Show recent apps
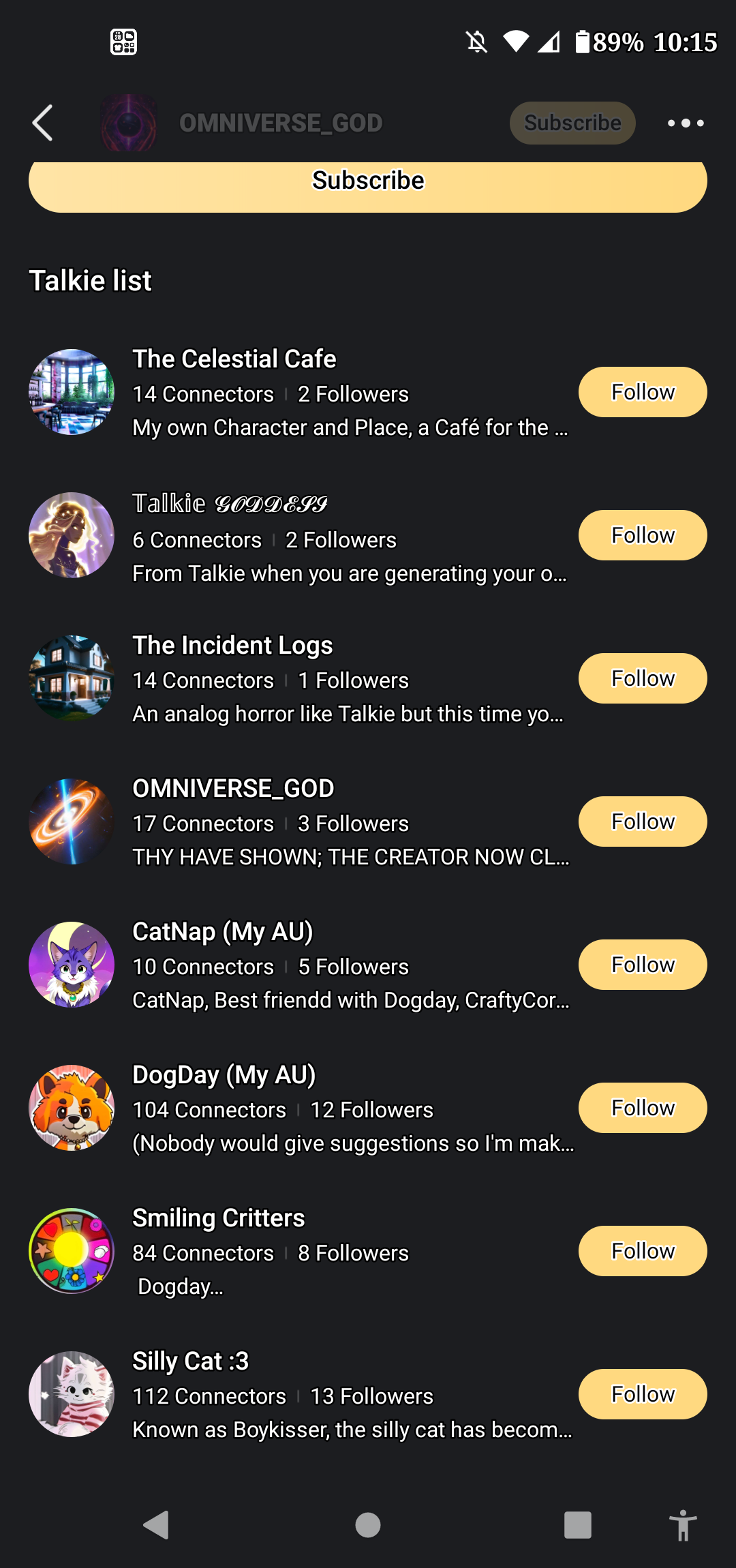Image resolution: width=736 pixels, height=1568 pixels. pyautogui.click(x=577, y=1525)
